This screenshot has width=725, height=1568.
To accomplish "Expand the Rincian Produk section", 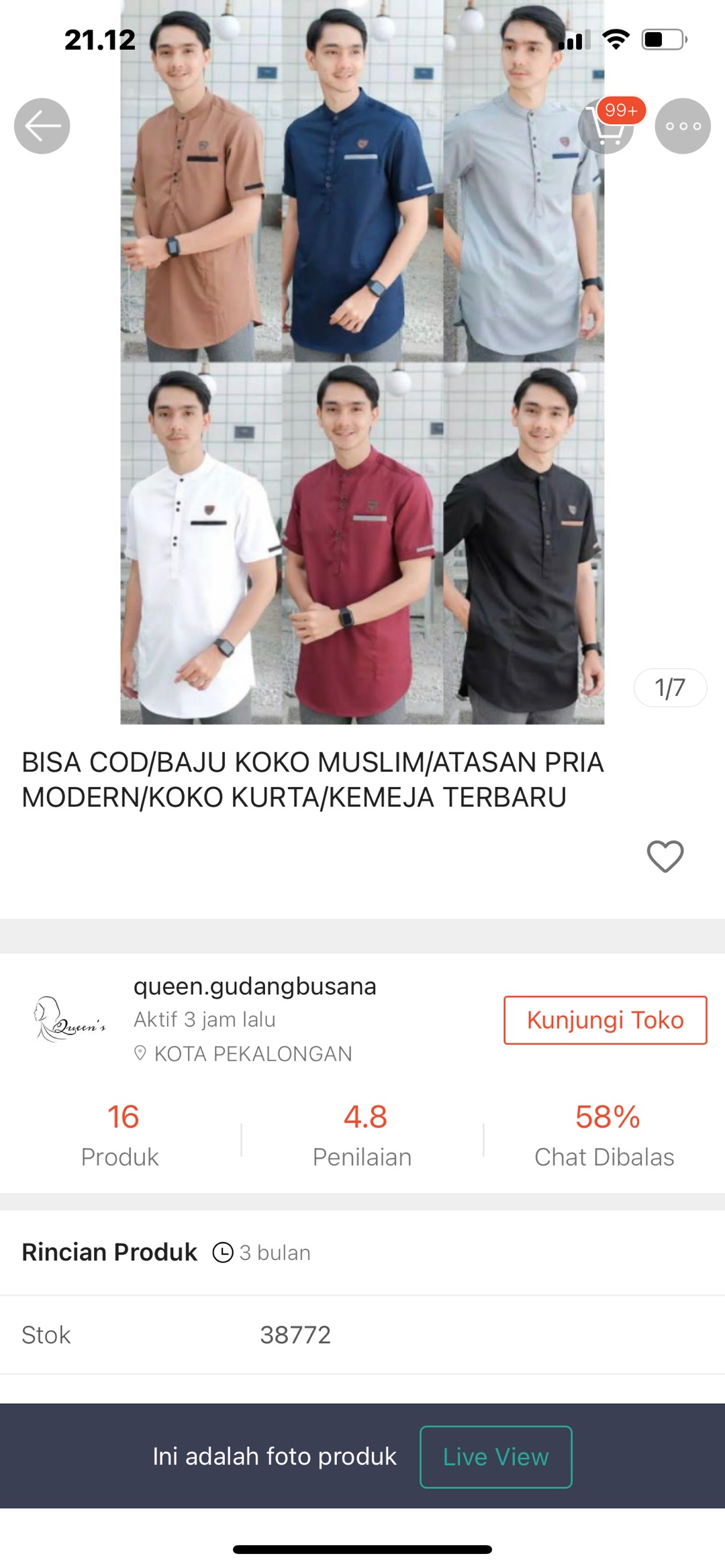I will tap(109, 1251).
